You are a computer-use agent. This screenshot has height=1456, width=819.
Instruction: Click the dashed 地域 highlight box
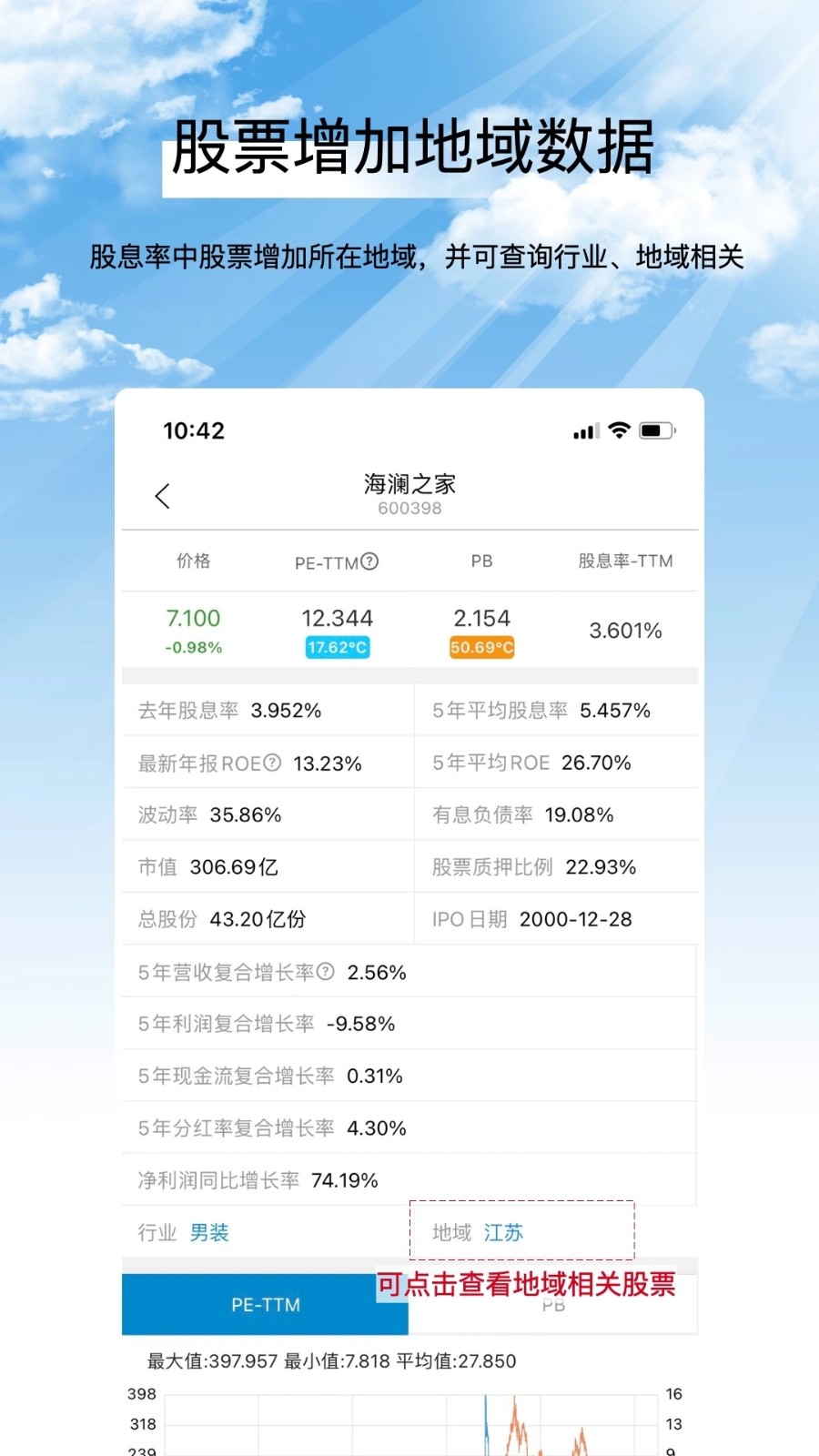pyautogui.click(x=523, y=1232)
